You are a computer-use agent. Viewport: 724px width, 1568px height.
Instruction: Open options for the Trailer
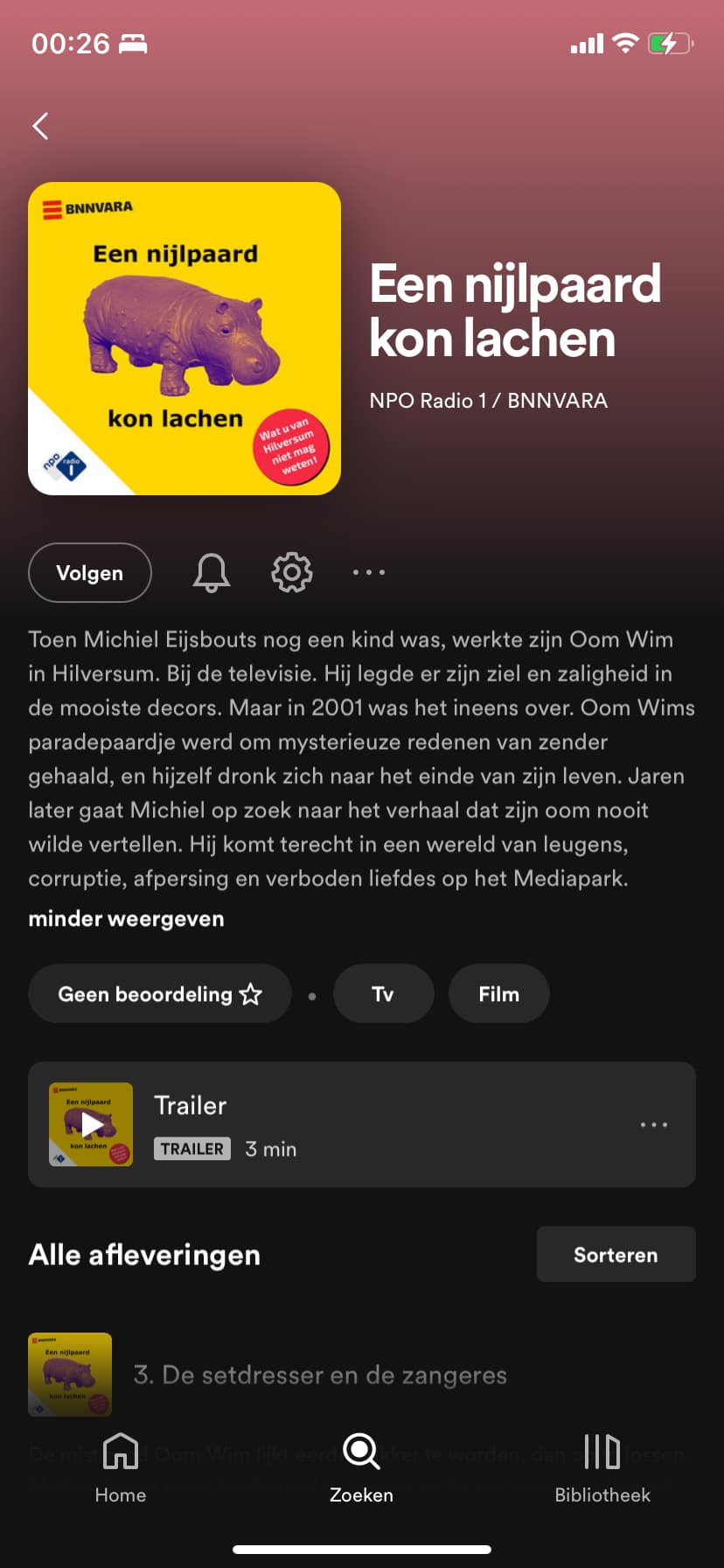point(654,1124)
